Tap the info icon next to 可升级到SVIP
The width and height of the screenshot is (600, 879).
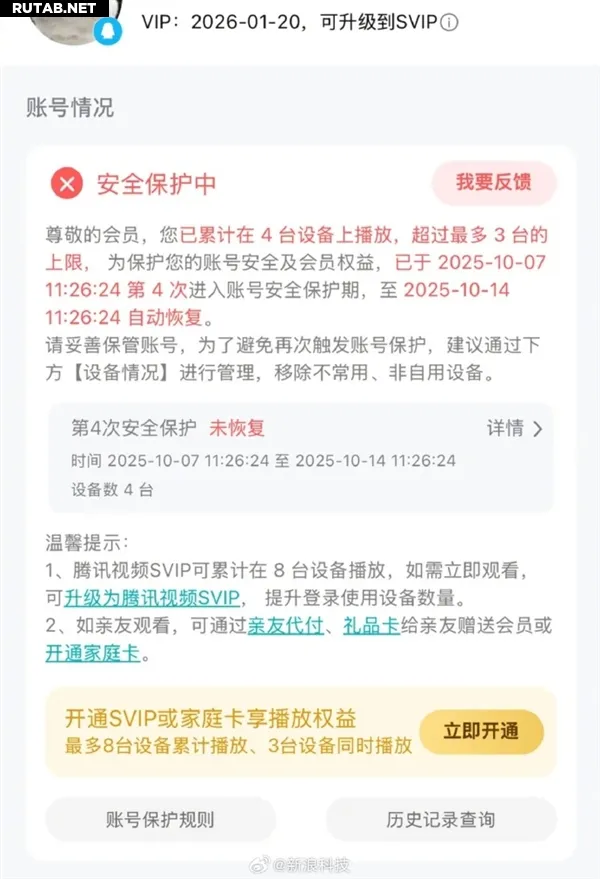tap(449, 22)
